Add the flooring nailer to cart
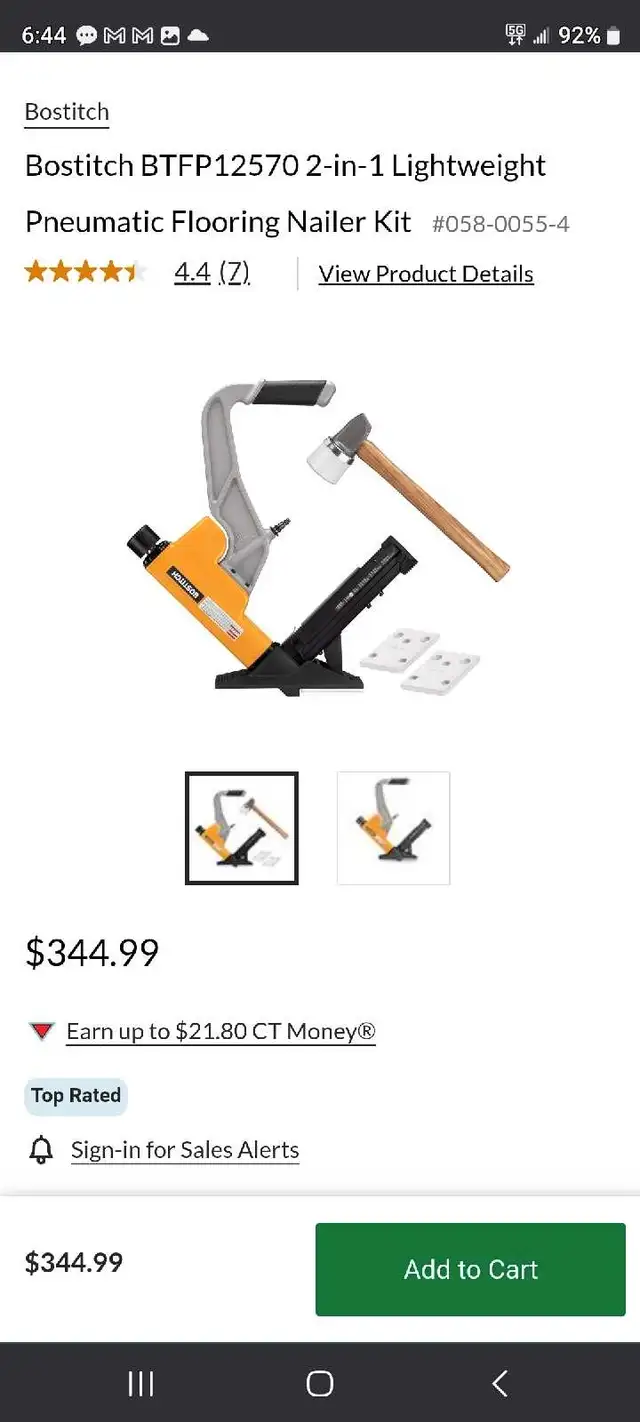This screenshot has height=1422, width=640. tap(471, 1269)
